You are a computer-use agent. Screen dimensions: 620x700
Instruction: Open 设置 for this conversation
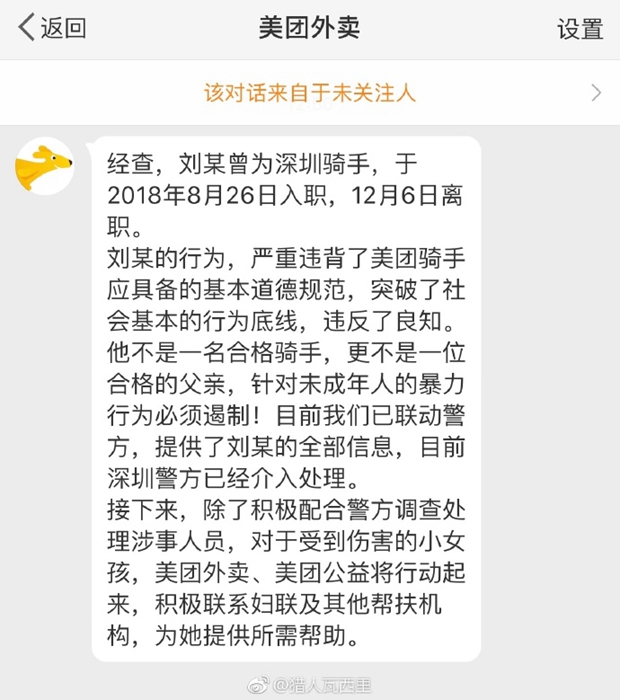point(580,29)
